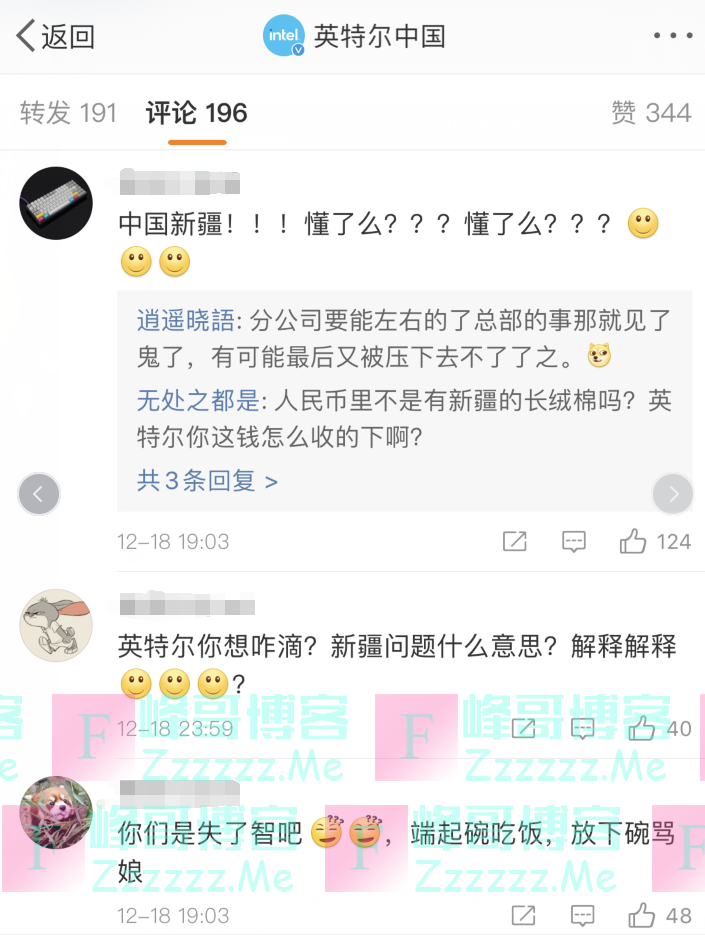This screenshot has width=705, height=935.
Task: Tap the left arrow to go to the previous image
Action: point(39,493)
